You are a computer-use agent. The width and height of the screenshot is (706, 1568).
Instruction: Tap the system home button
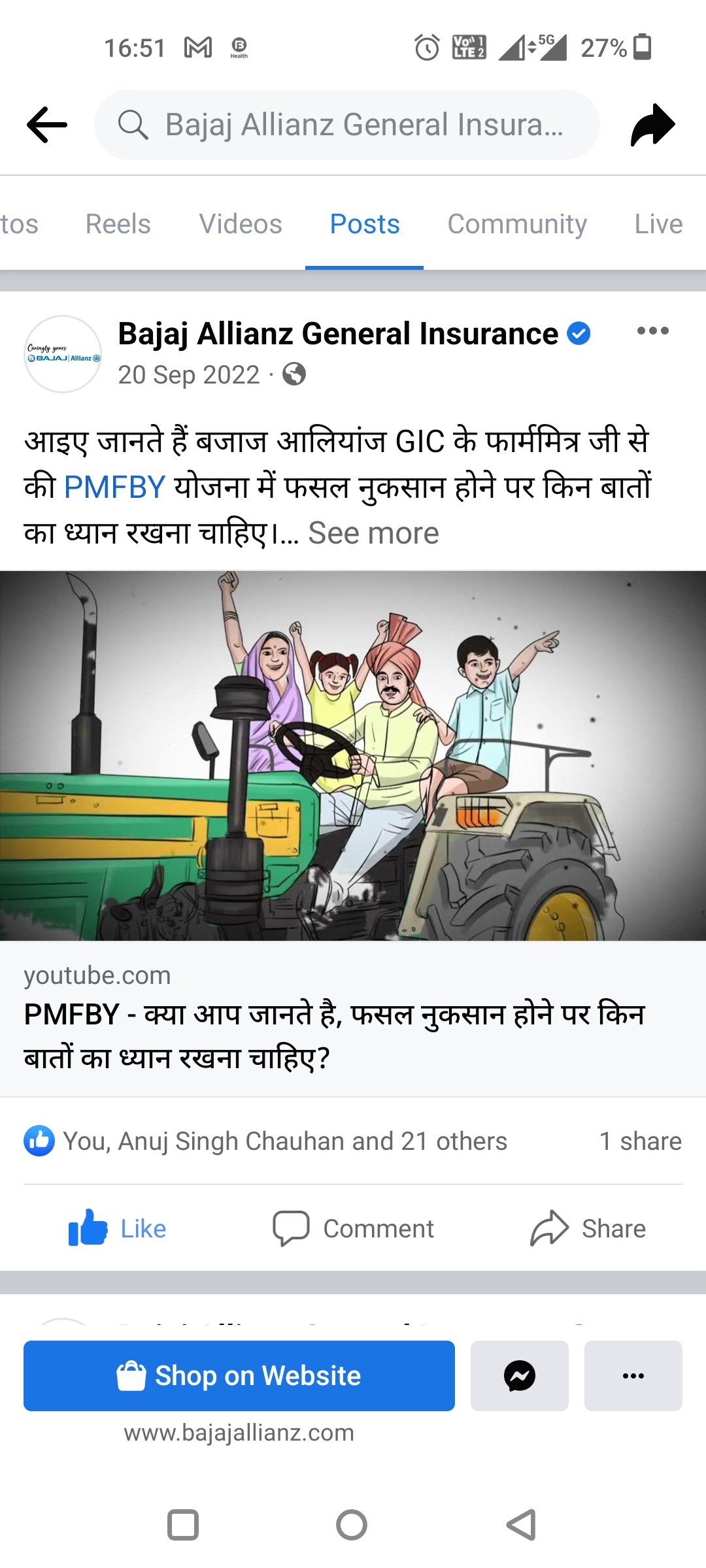click(x=352, y=1526)
